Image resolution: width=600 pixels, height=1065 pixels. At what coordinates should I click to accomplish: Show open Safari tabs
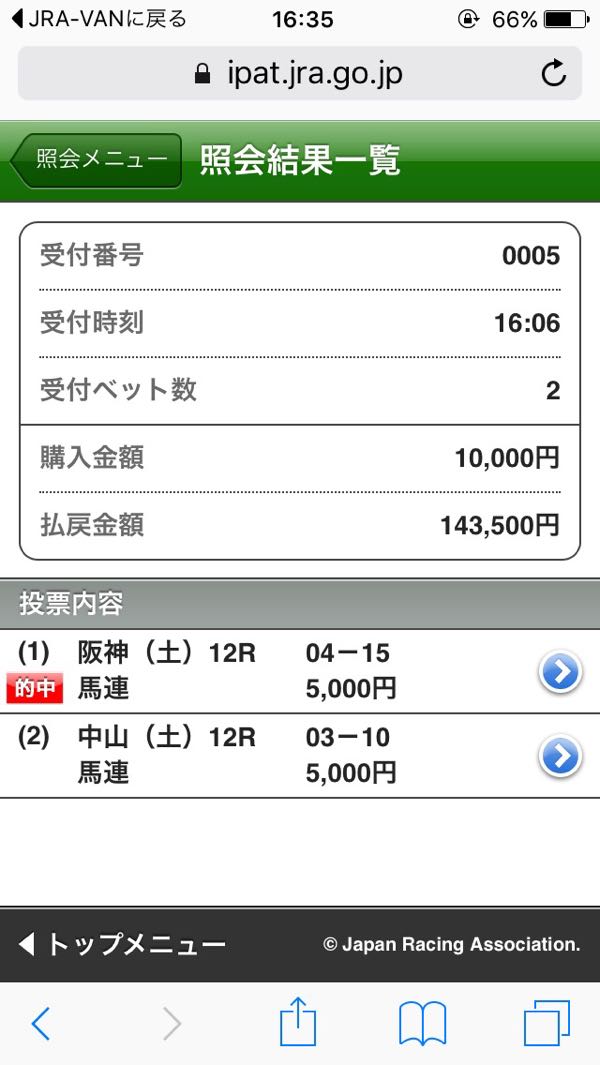(x=547, y=1024)
